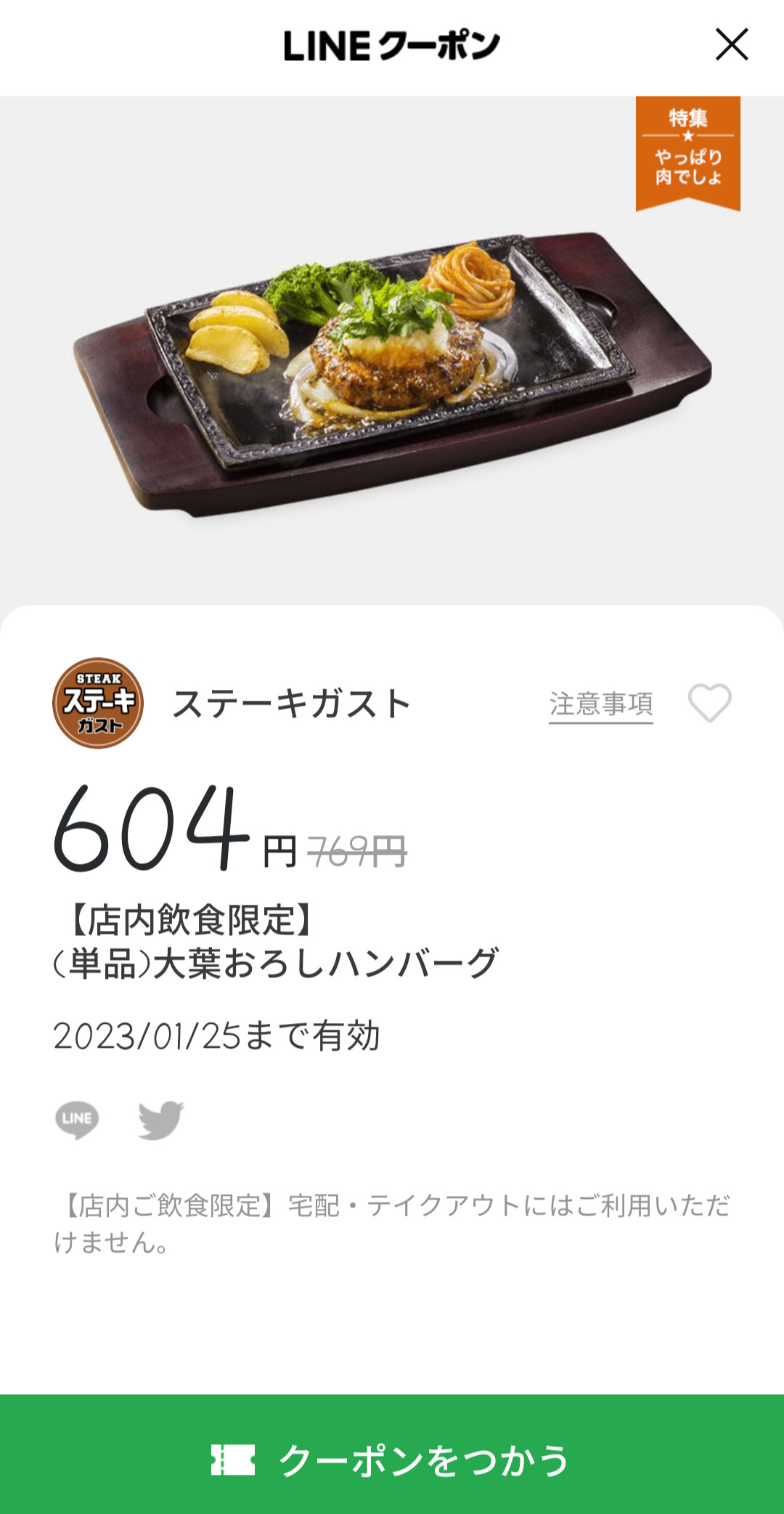The width and height of the screenshot is (784, 1514).
Task: Open the ステーキガスト store logo
Action: (98, 703)
